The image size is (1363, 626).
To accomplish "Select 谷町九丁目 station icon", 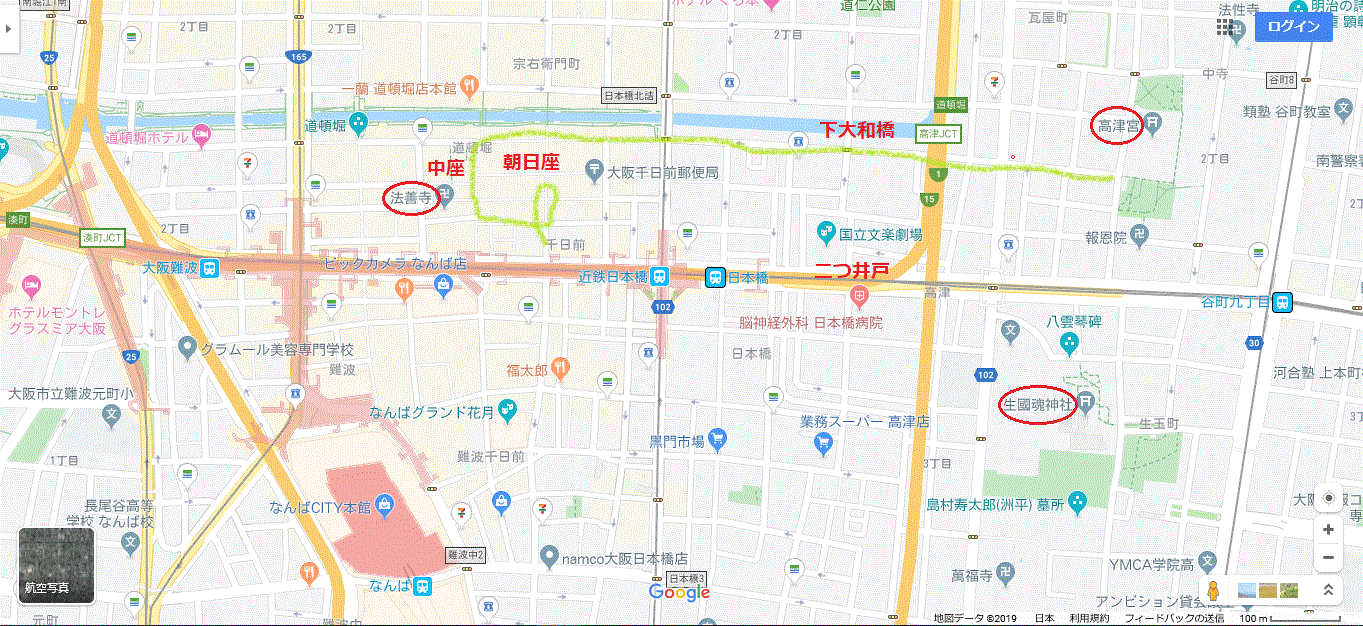I will coord(1282,301).
